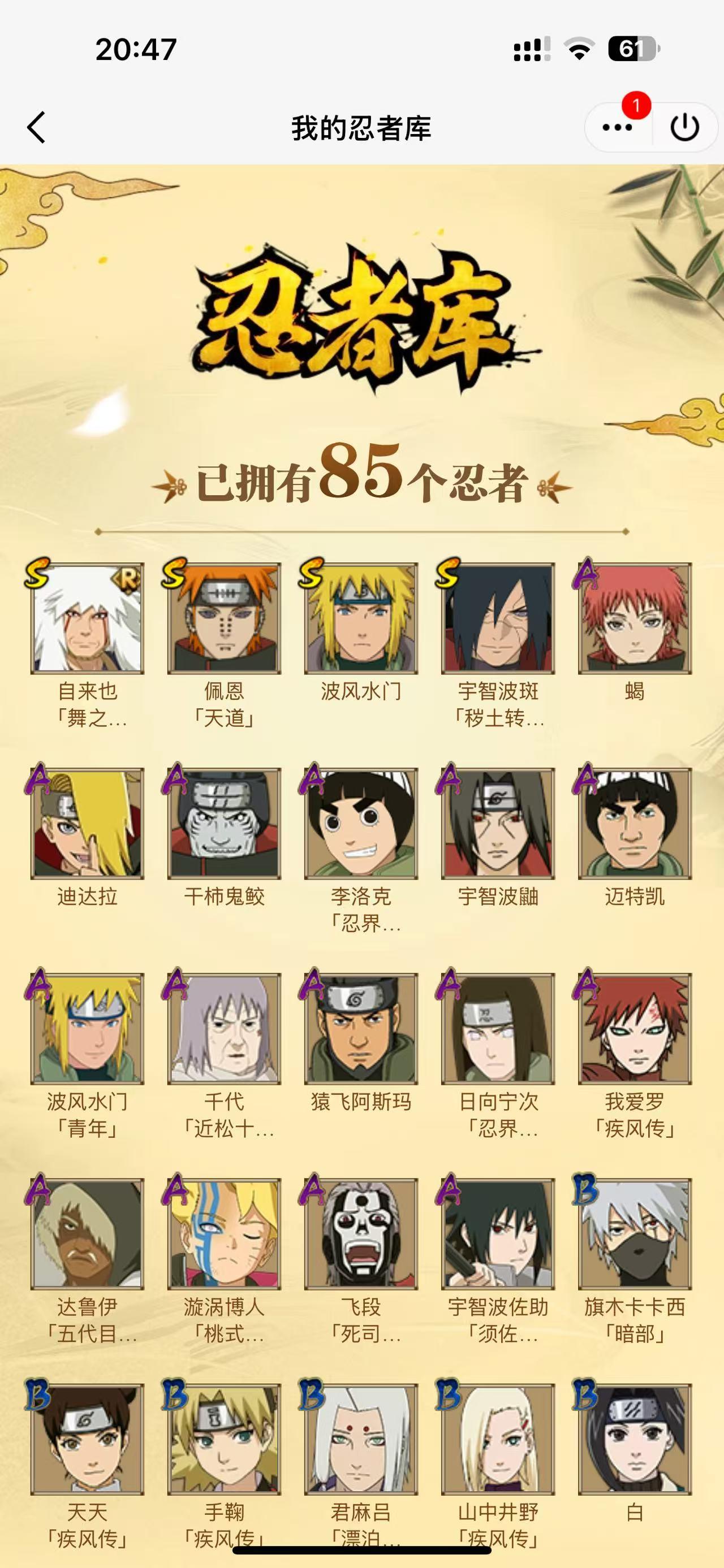Close the mini program with power icon
724x1568 pixels.
pos(684,128)
